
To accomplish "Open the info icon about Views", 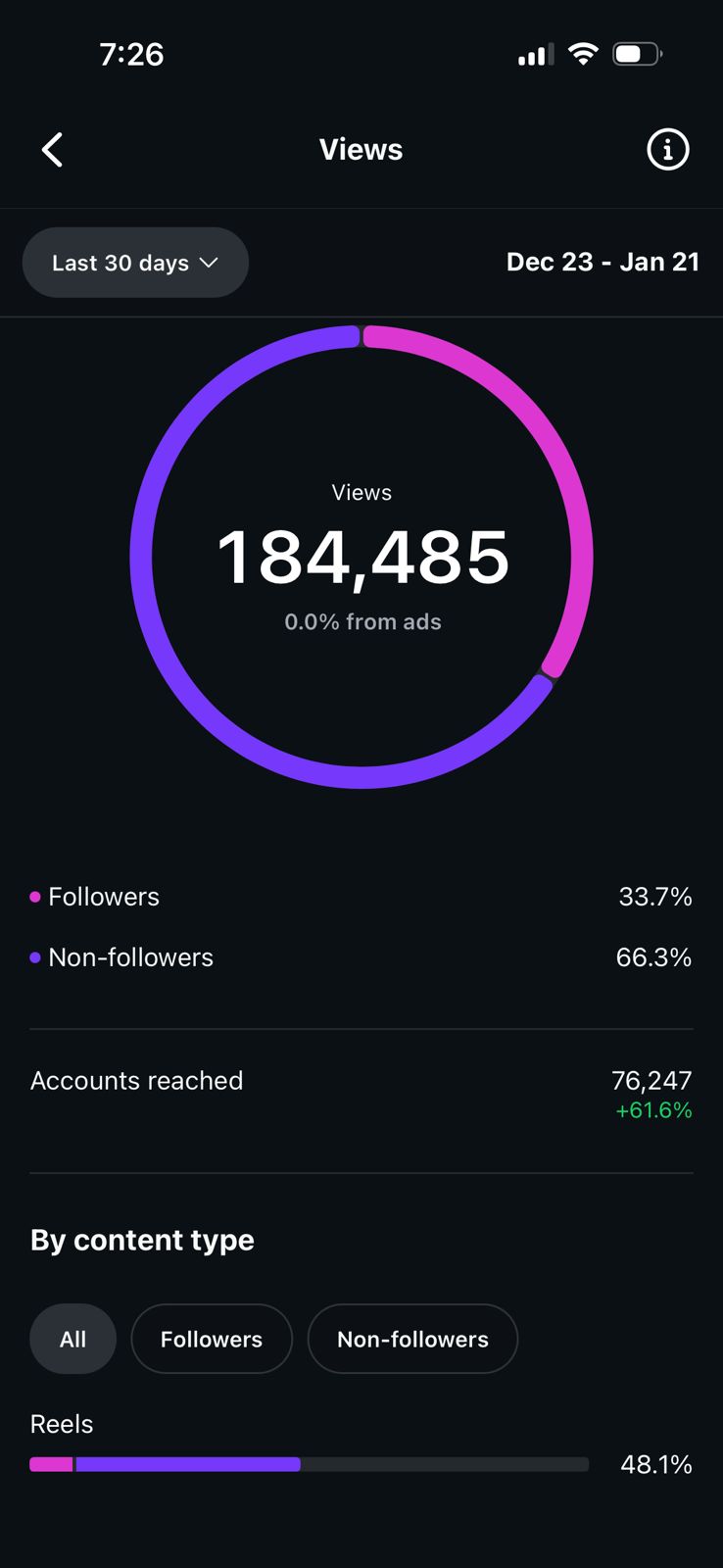I will click(668, 150).
